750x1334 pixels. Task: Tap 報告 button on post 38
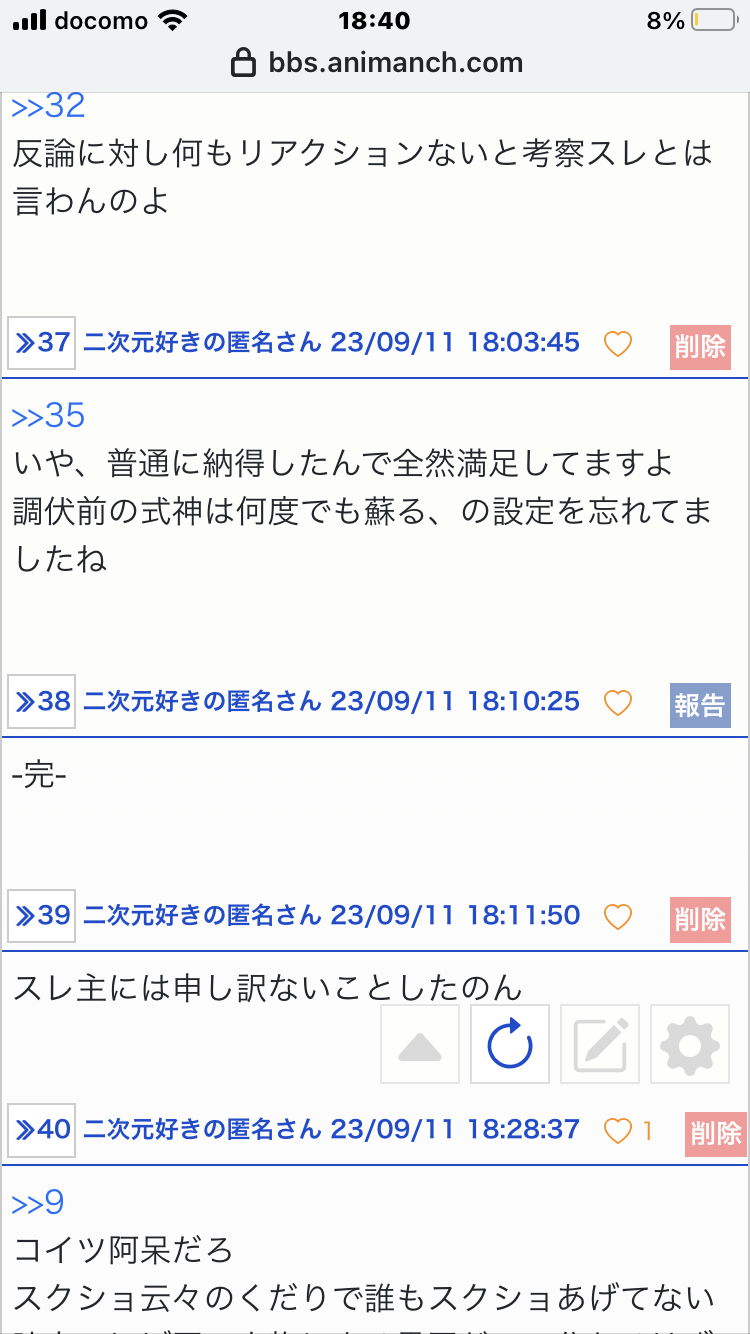click(x=700, y=705)
